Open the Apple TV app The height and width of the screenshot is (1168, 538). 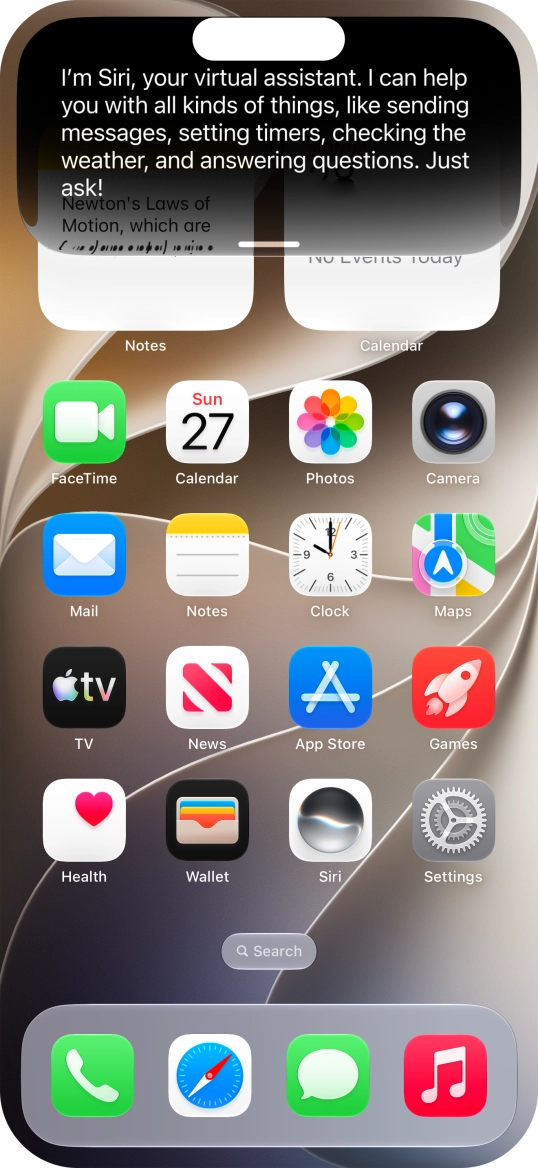[x=84, y=687]
